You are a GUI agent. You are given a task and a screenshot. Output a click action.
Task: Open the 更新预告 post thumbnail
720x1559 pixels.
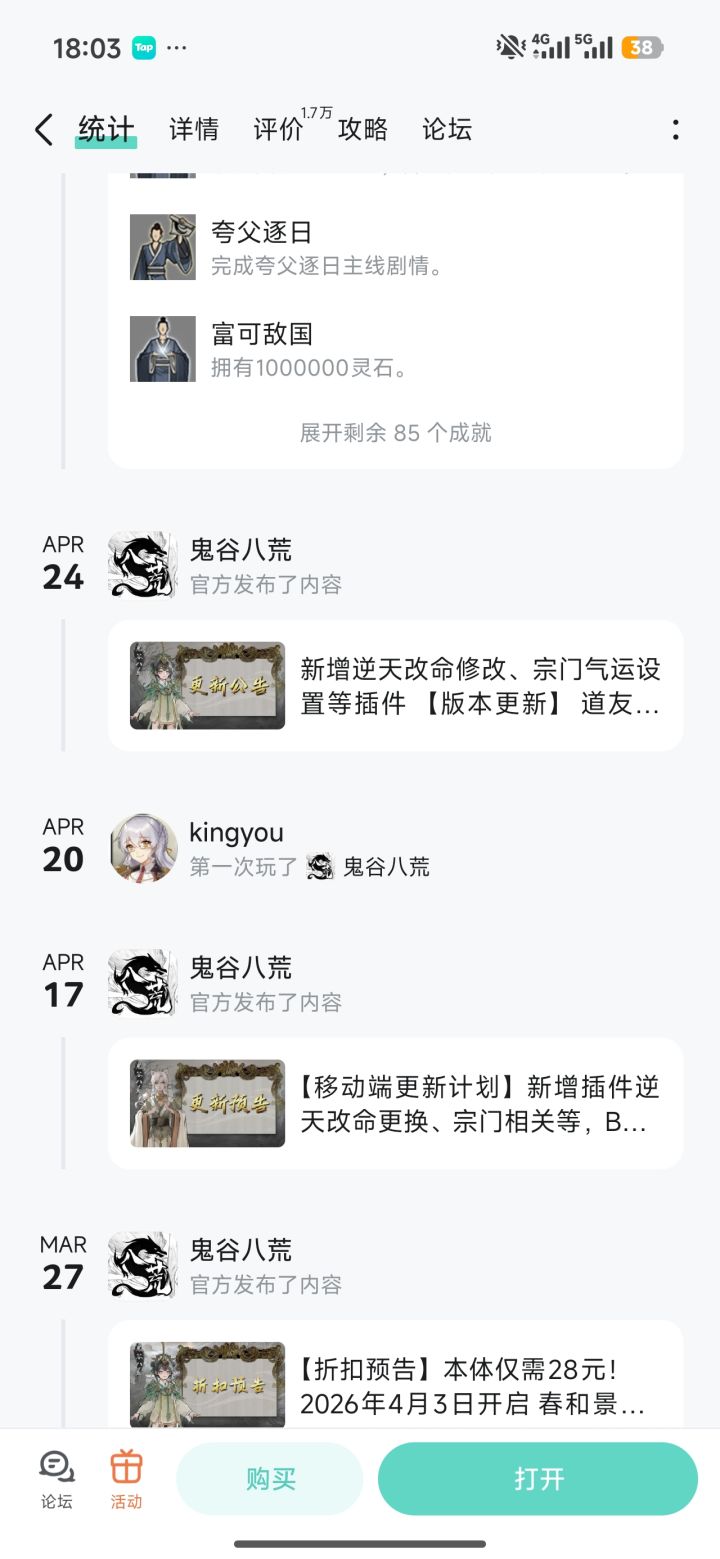(x=206, y=1102)
